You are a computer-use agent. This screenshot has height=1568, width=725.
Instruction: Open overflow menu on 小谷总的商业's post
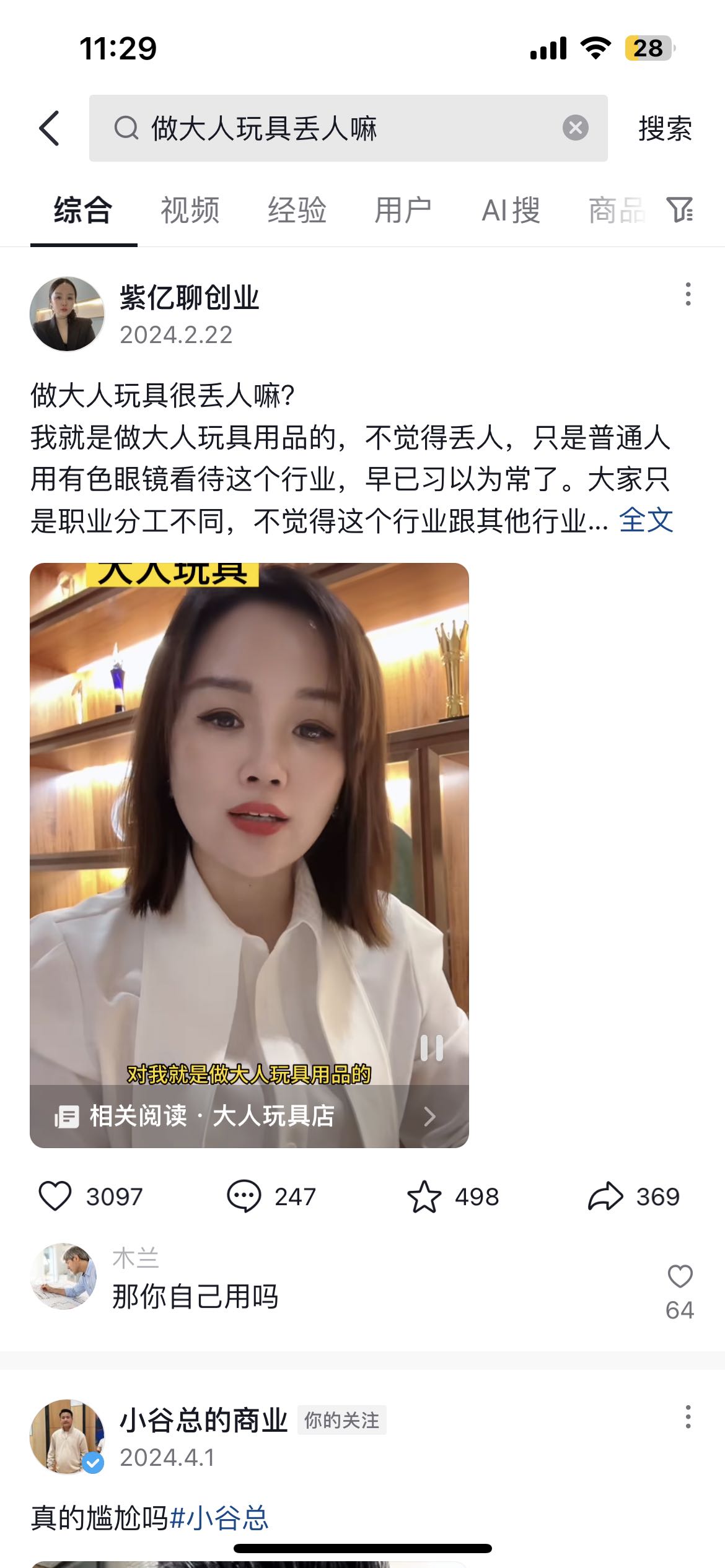point(688,1417)
